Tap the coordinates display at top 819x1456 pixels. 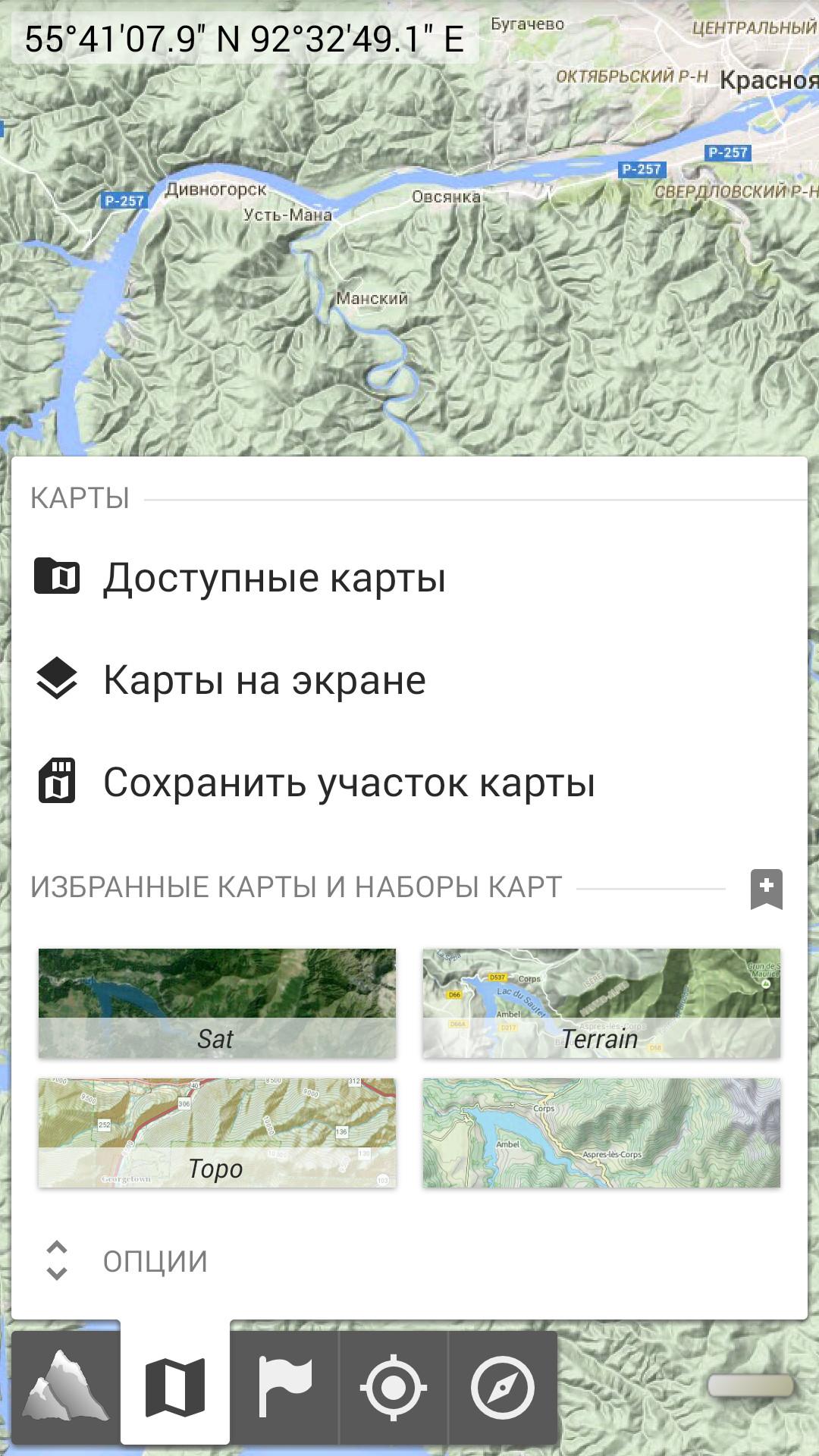(x=244, y=39)
